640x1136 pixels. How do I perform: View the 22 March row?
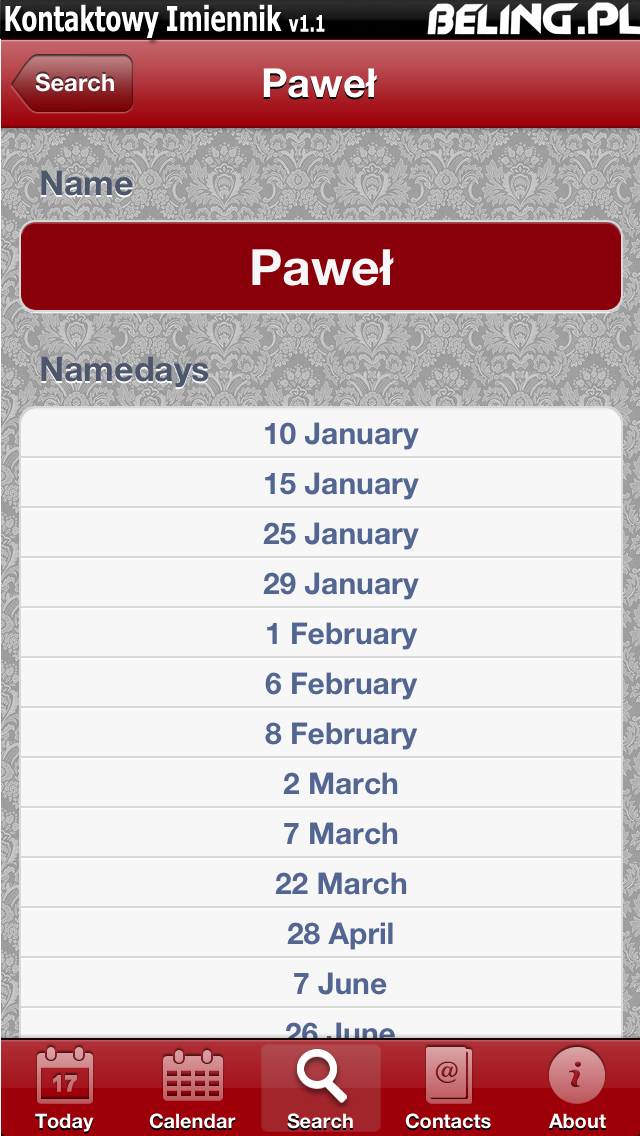[x=321, y=883]
